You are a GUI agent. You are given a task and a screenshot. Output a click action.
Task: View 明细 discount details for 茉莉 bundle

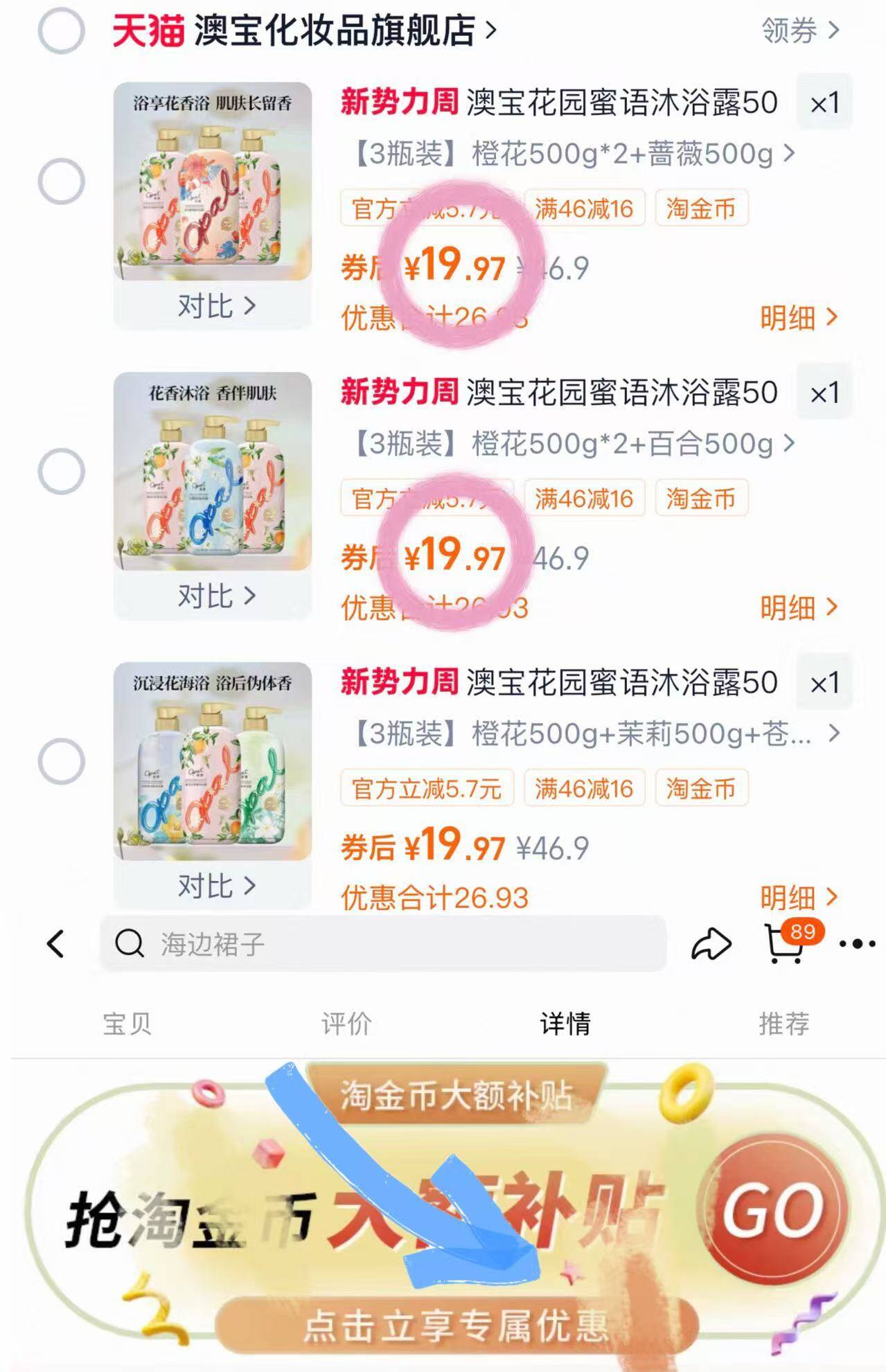click(x=799, y=898)
